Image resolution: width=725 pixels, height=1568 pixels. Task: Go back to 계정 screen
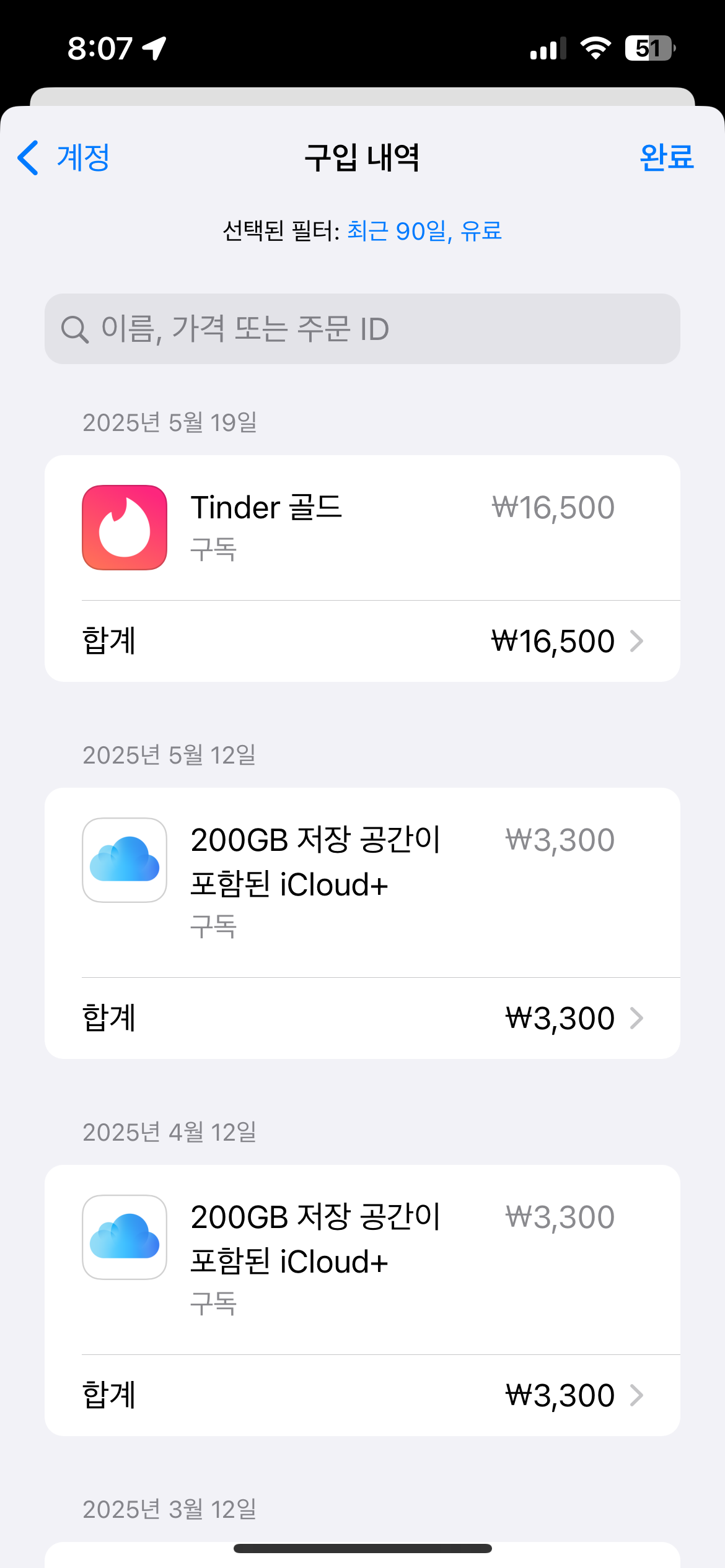tap(64, 158)
